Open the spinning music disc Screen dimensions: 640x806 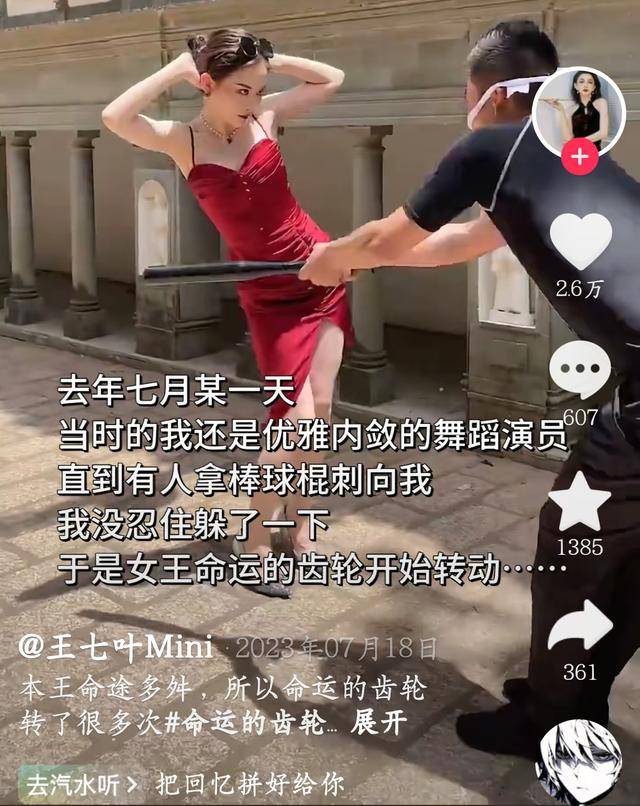tap(578, 764)
